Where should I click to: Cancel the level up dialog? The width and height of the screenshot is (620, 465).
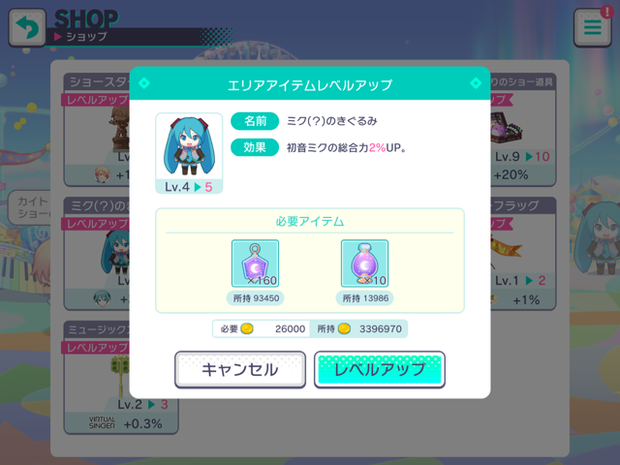(x=240, y=369)
